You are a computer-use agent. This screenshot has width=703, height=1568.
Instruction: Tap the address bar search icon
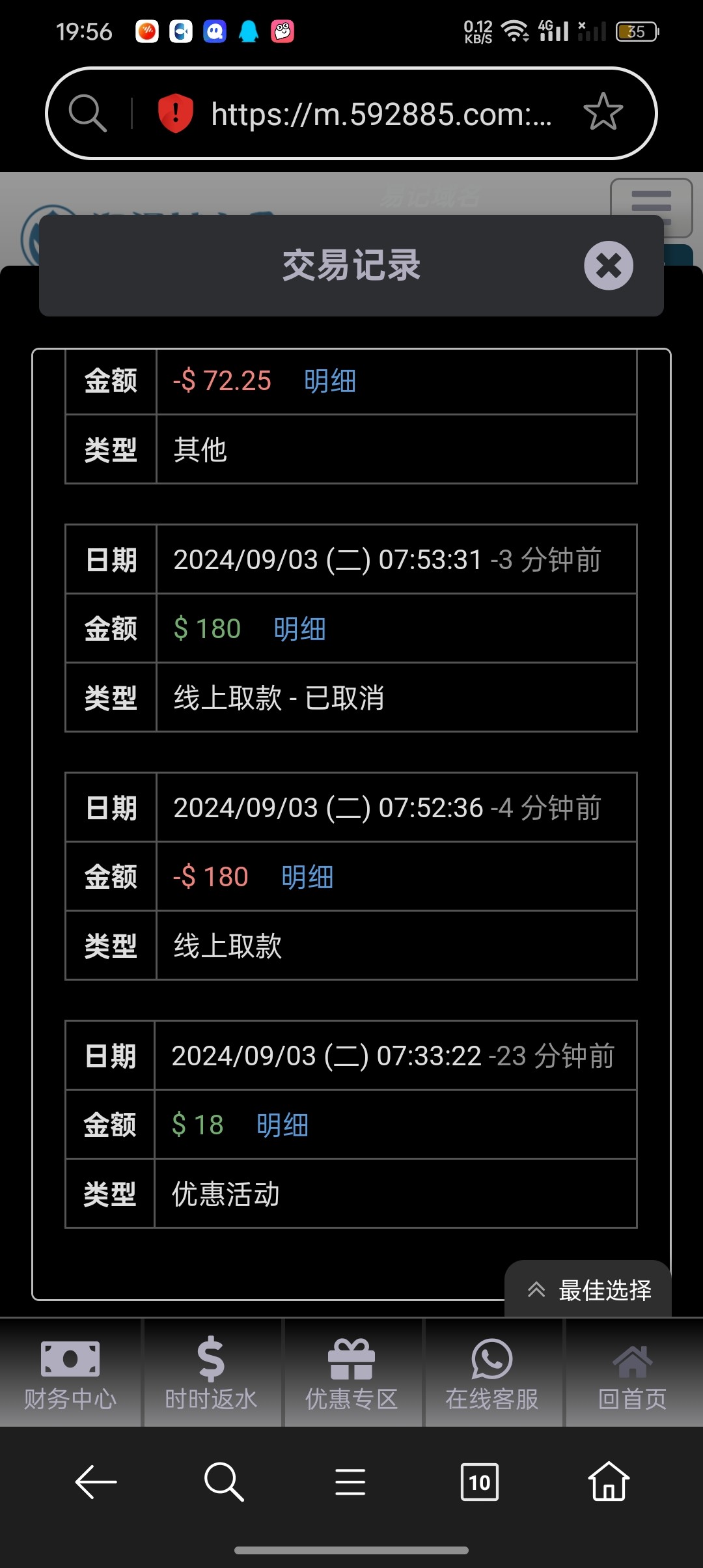(88, 113)
